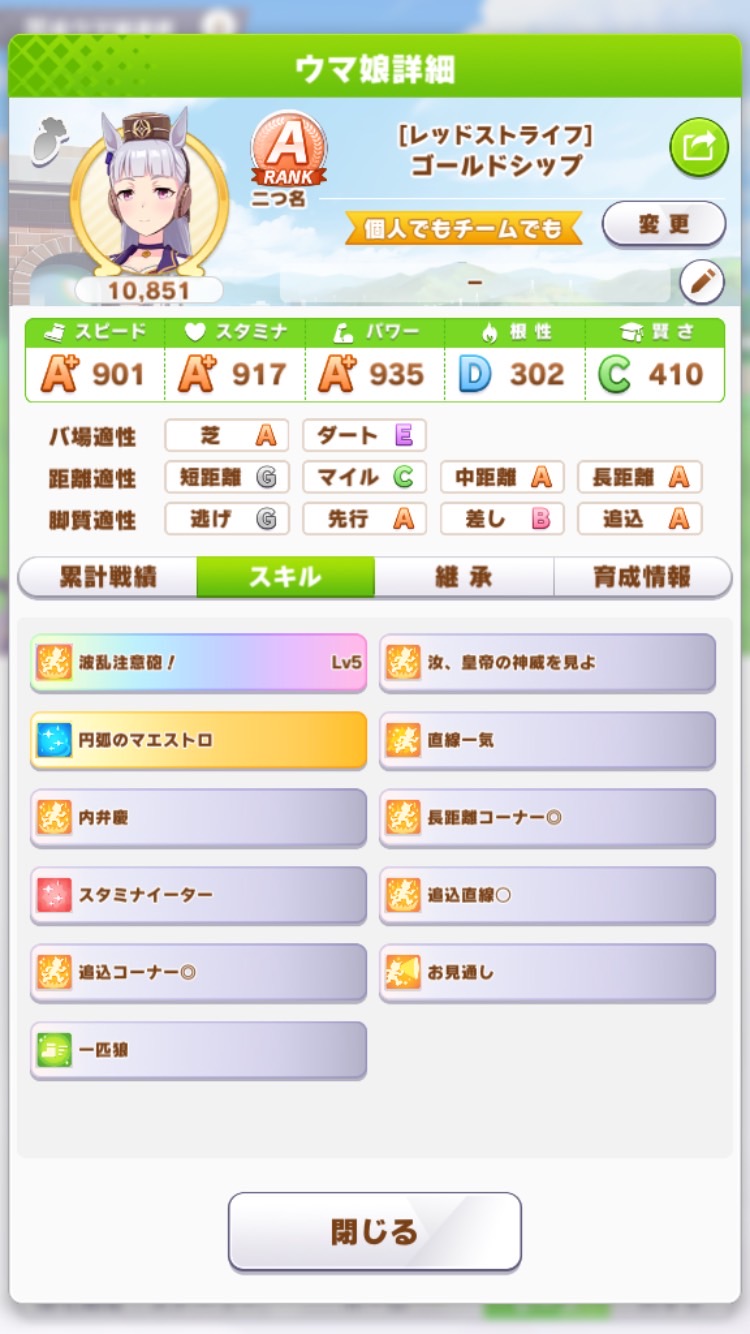Image resolution: width=750 pixels, height=1334 pixels.
Task: Tap the green share icon
Action: pos(699,147)
